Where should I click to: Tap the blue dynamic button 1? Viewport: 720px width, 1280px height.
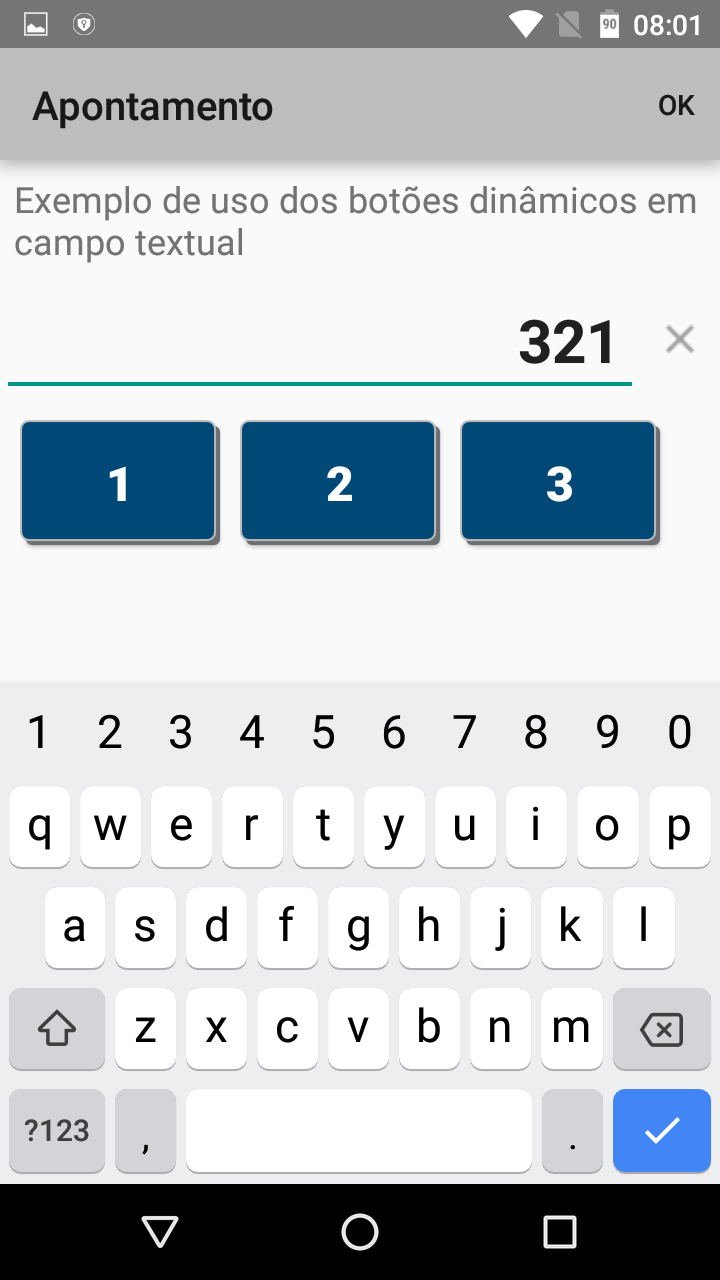pyautogui.click(x=119, y=482)
